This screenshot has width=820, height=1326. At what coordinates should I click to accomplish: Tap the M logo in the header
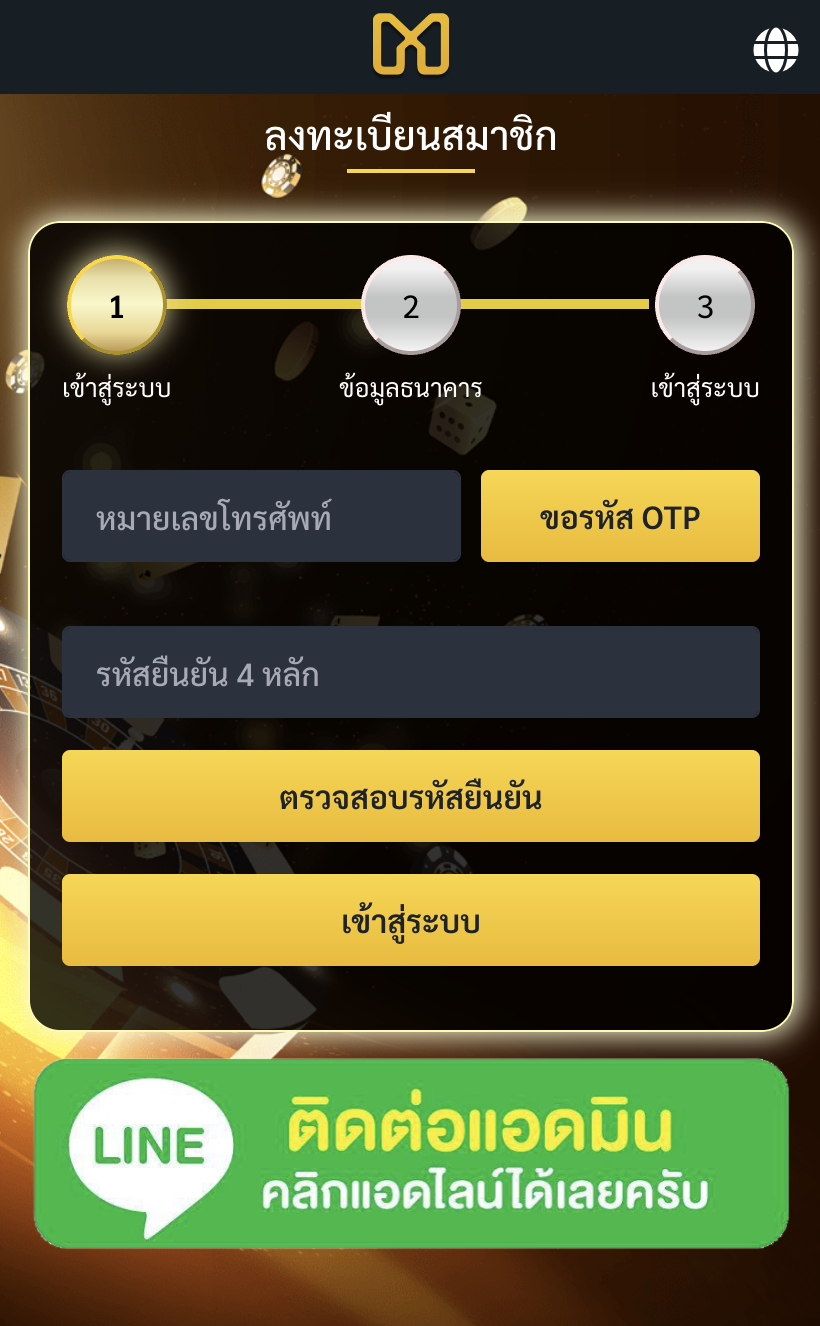[410, 45]
